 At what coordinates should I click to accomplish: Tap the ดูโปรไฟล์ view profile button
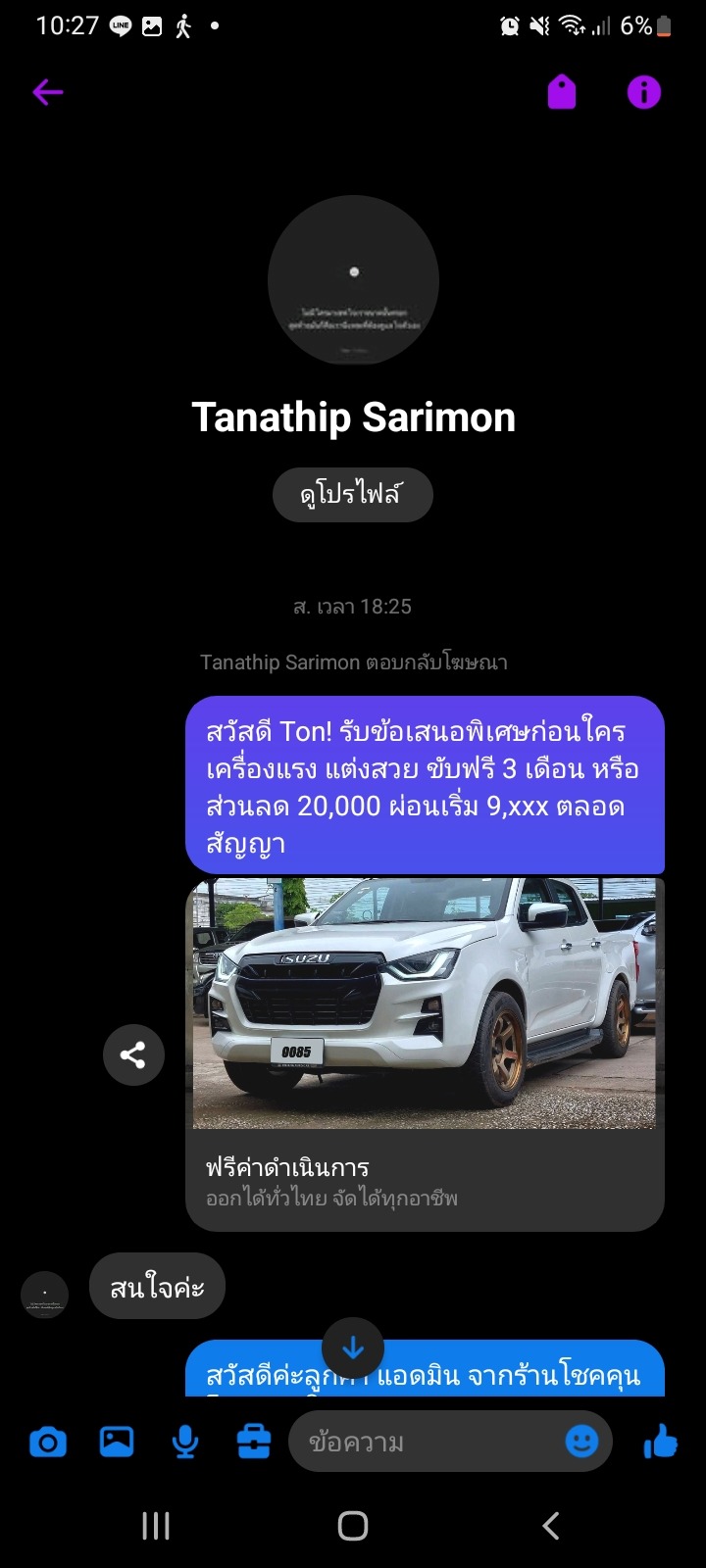[x=353, y=494]
